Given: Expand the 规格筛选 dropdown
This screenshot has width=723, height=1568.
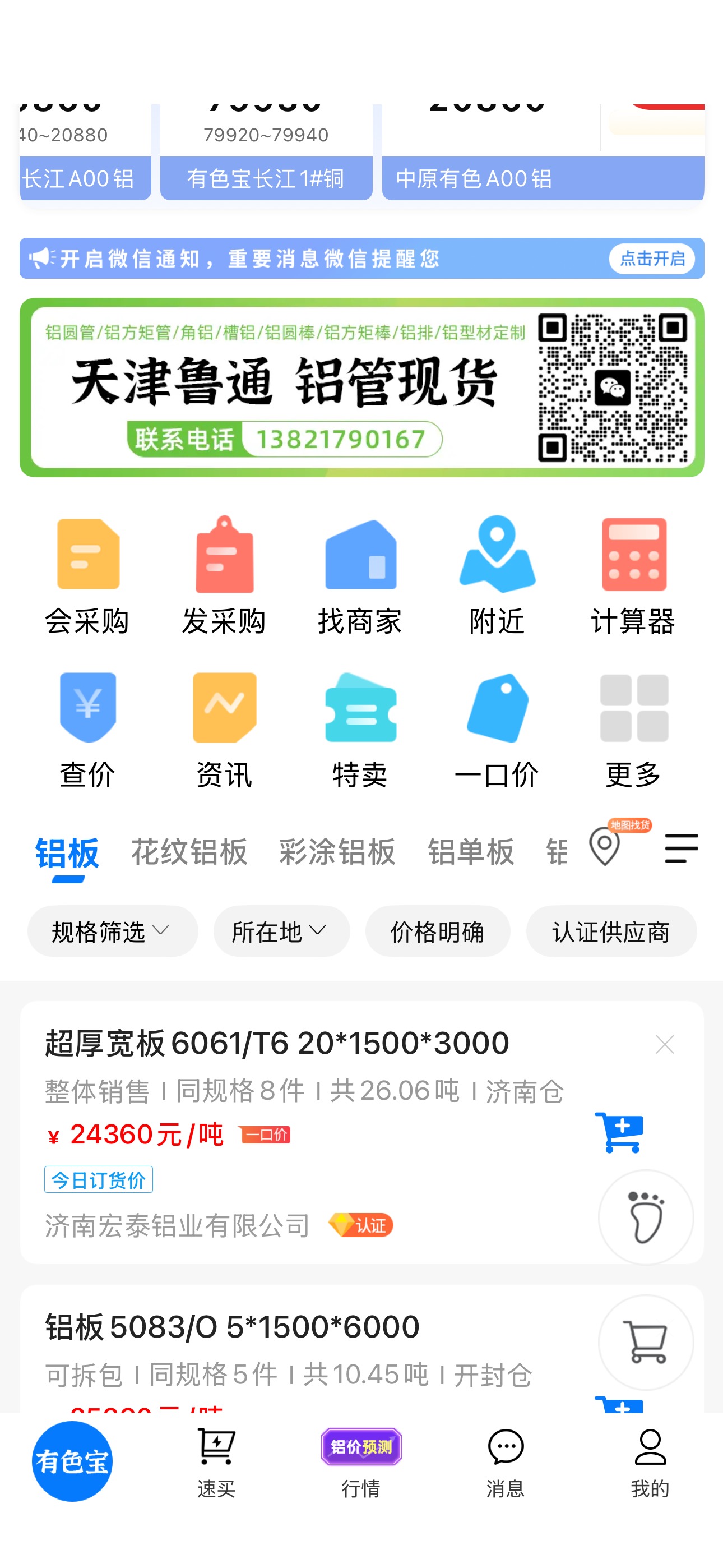Looking at the screenshot, I should tap(113, 931).
